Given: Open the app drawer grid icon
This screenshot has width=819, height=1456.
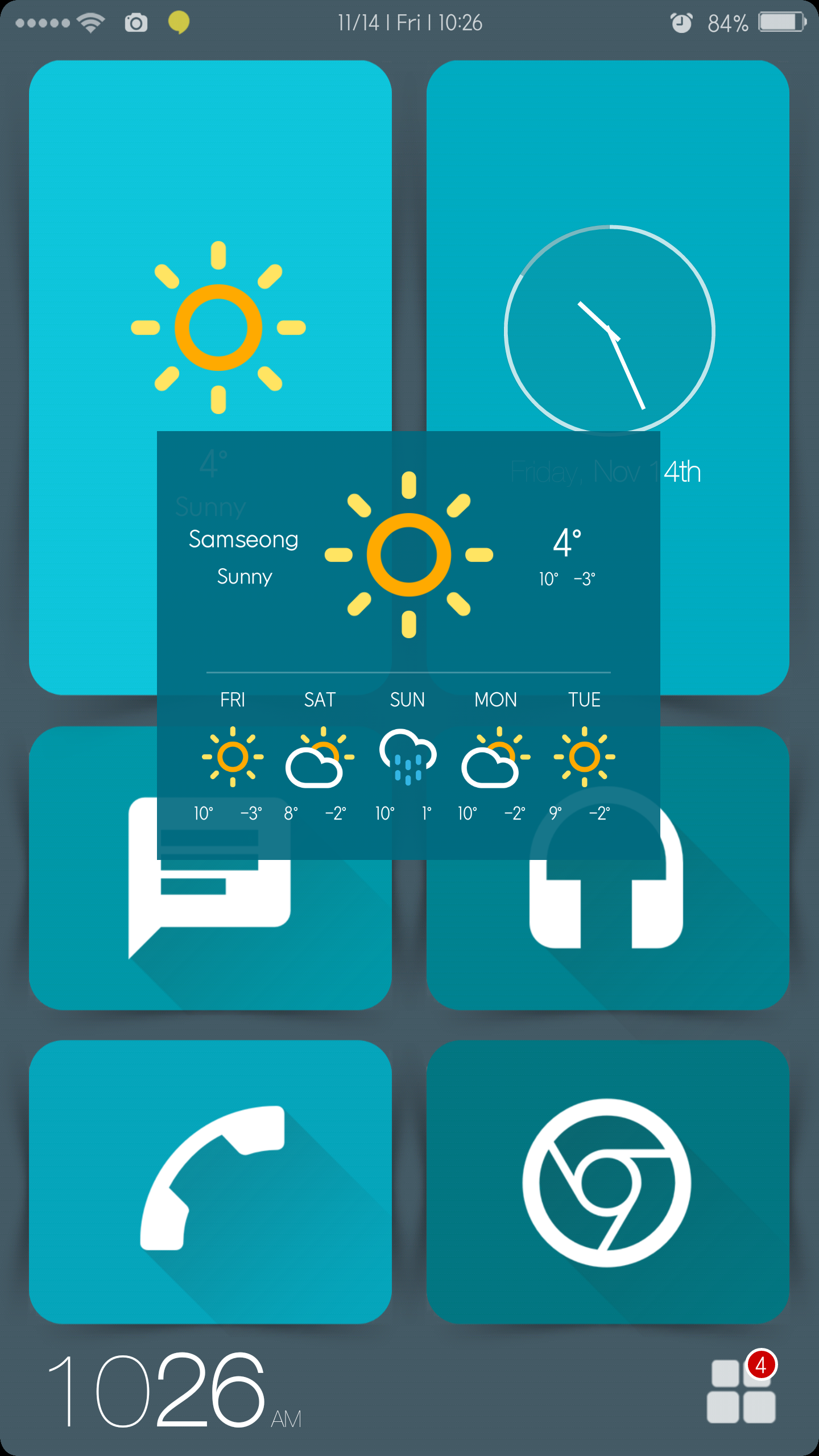Looking at the screenshot, I should [x=741, y=1391].
